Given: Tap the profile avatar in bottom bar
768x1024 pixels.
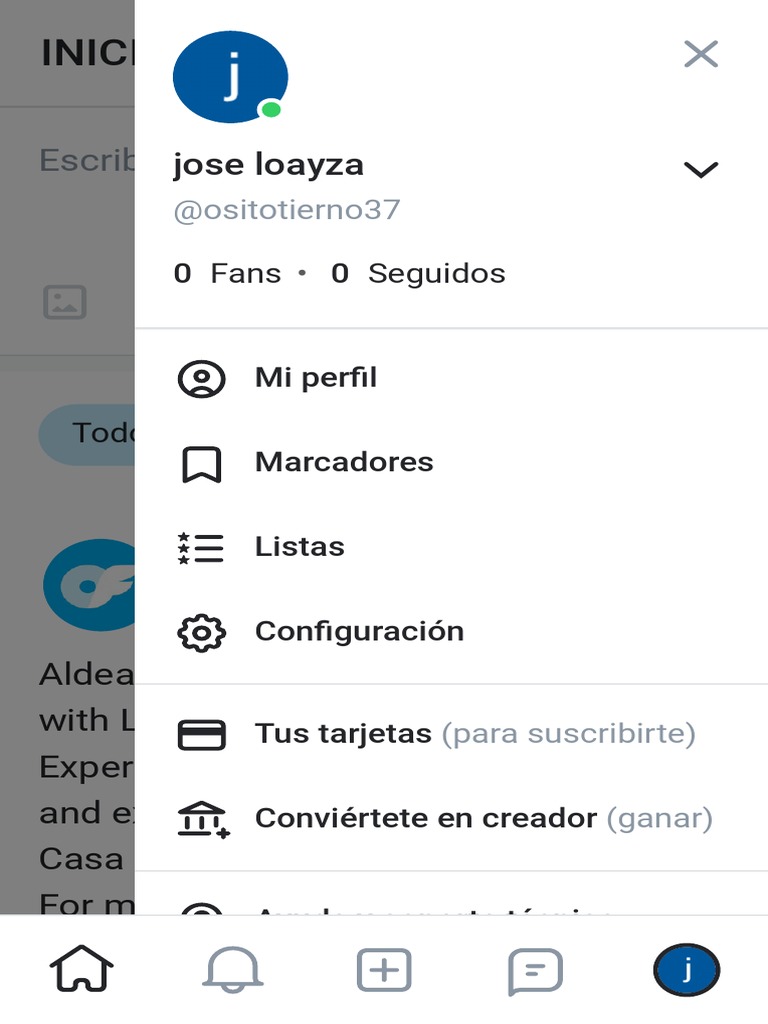Looking at the screenshot, I should click(687, 969).
